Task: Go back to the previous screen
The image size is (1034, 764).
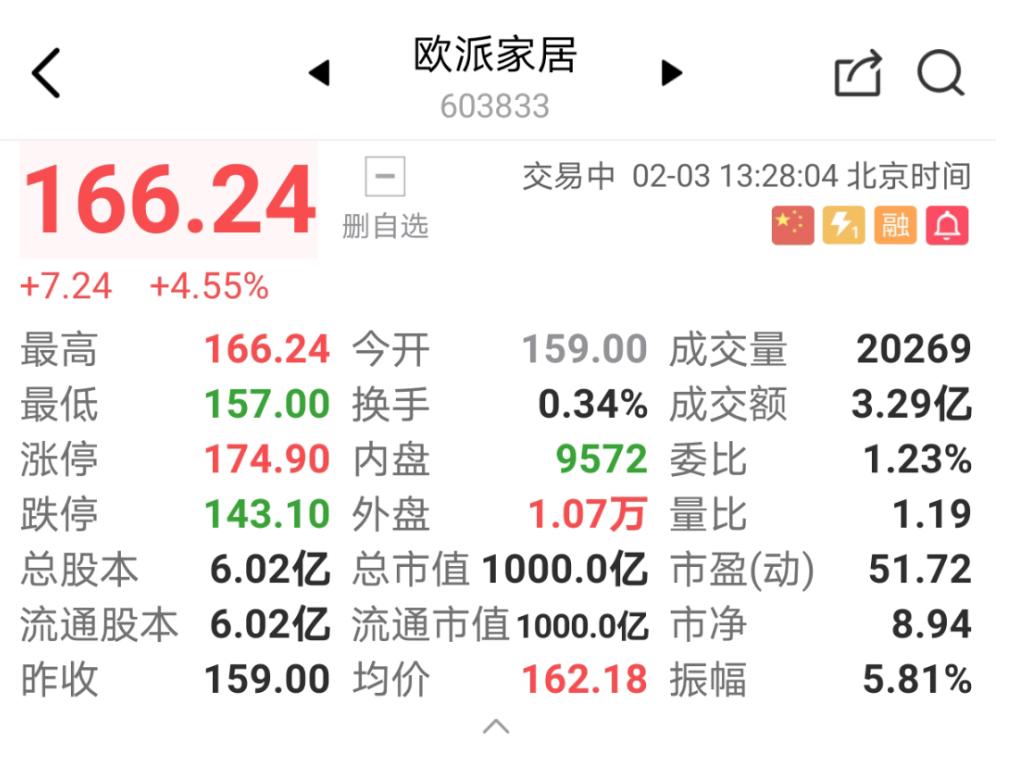Action: tap(47, 74)
